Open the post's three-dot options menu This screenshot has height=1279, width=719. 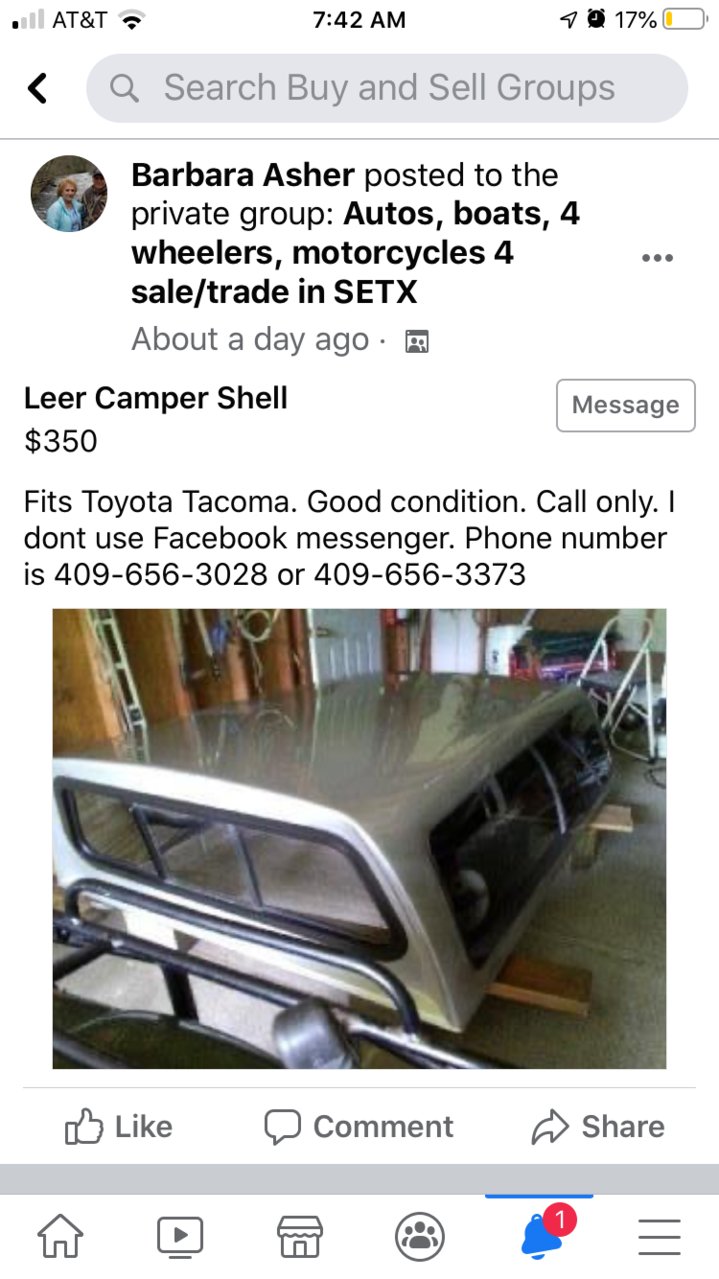click(x=657, y=257)
